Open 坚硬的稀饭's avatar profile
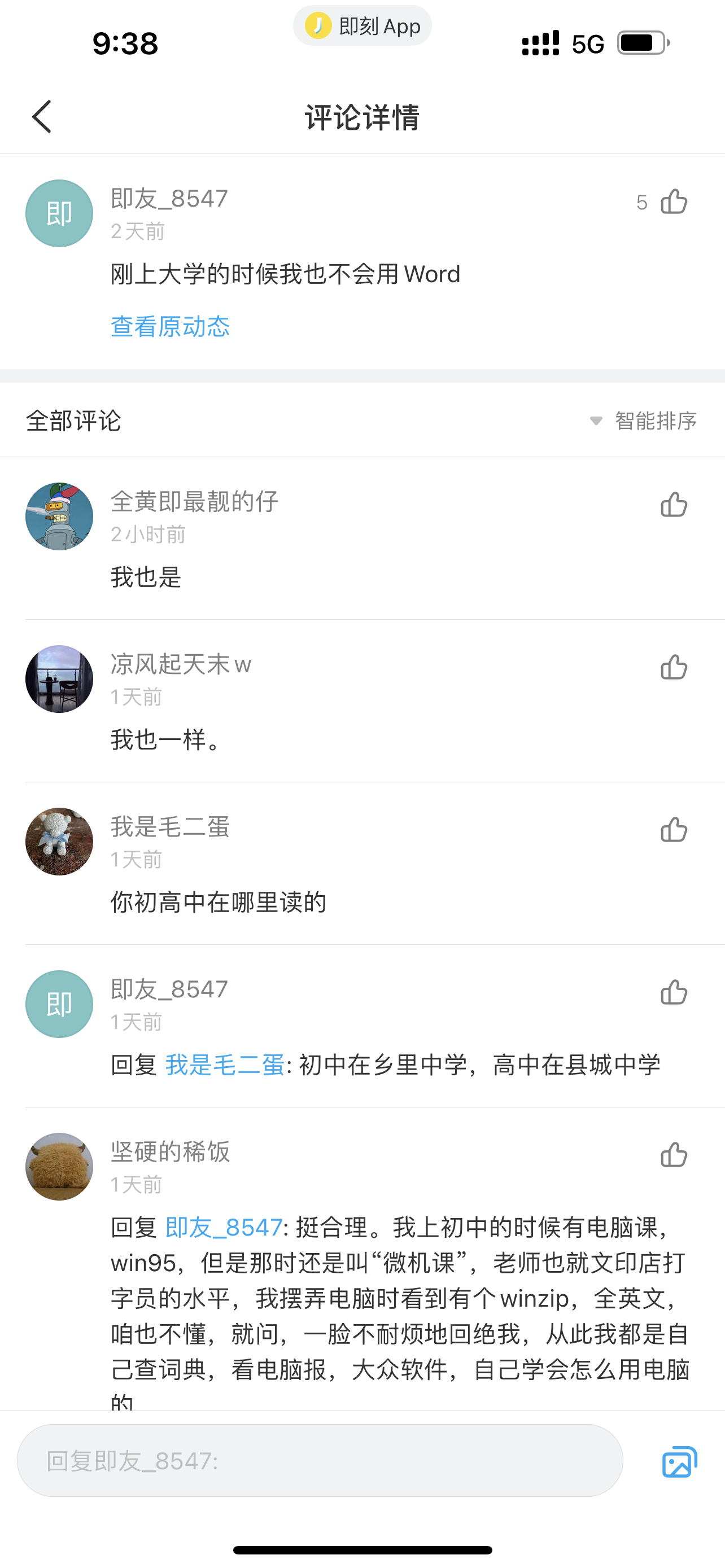 pyautogui.click(x=59, y=1166)
